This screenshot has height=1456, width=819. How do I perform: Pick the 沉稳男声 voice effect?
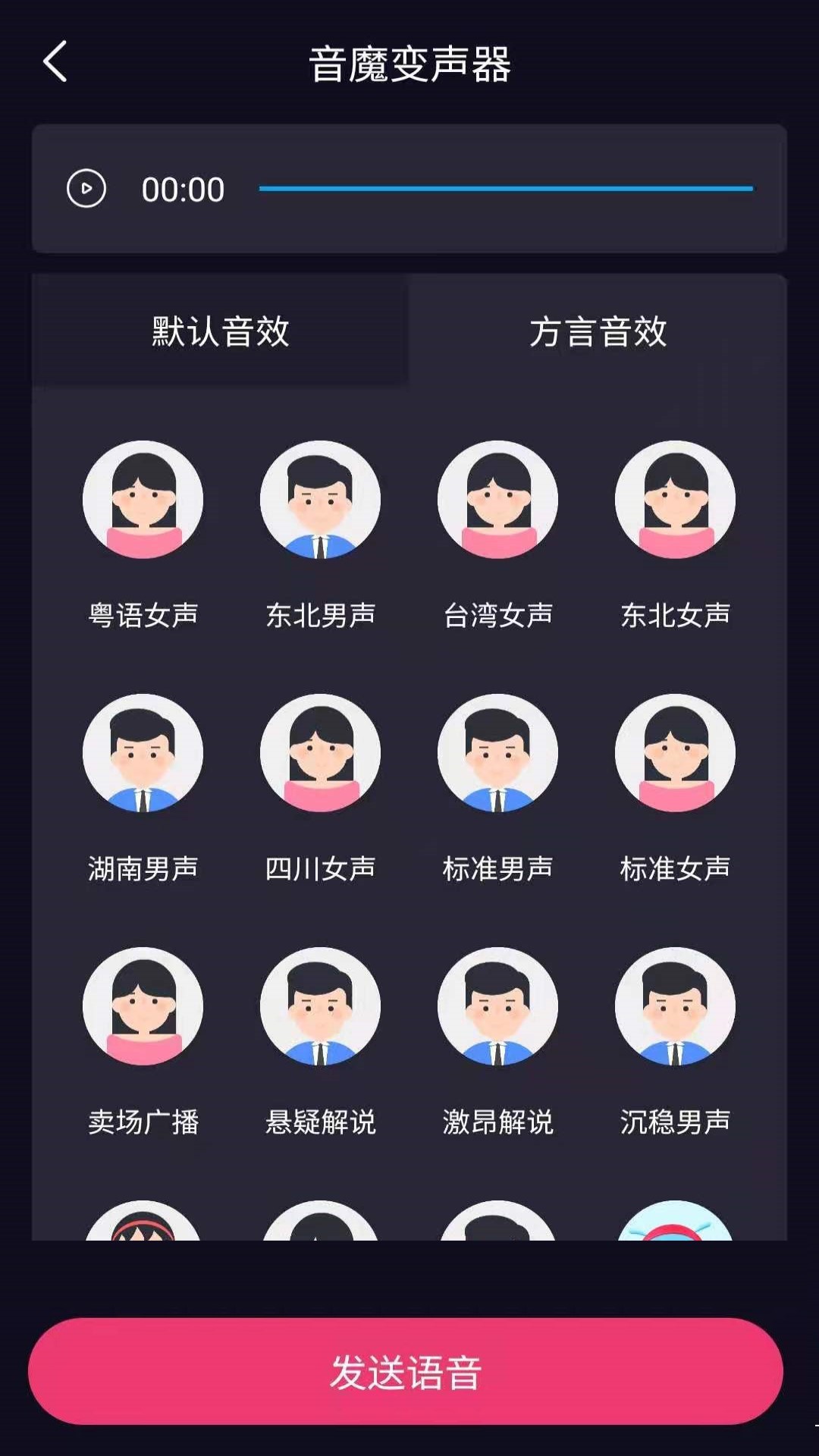675,1007
